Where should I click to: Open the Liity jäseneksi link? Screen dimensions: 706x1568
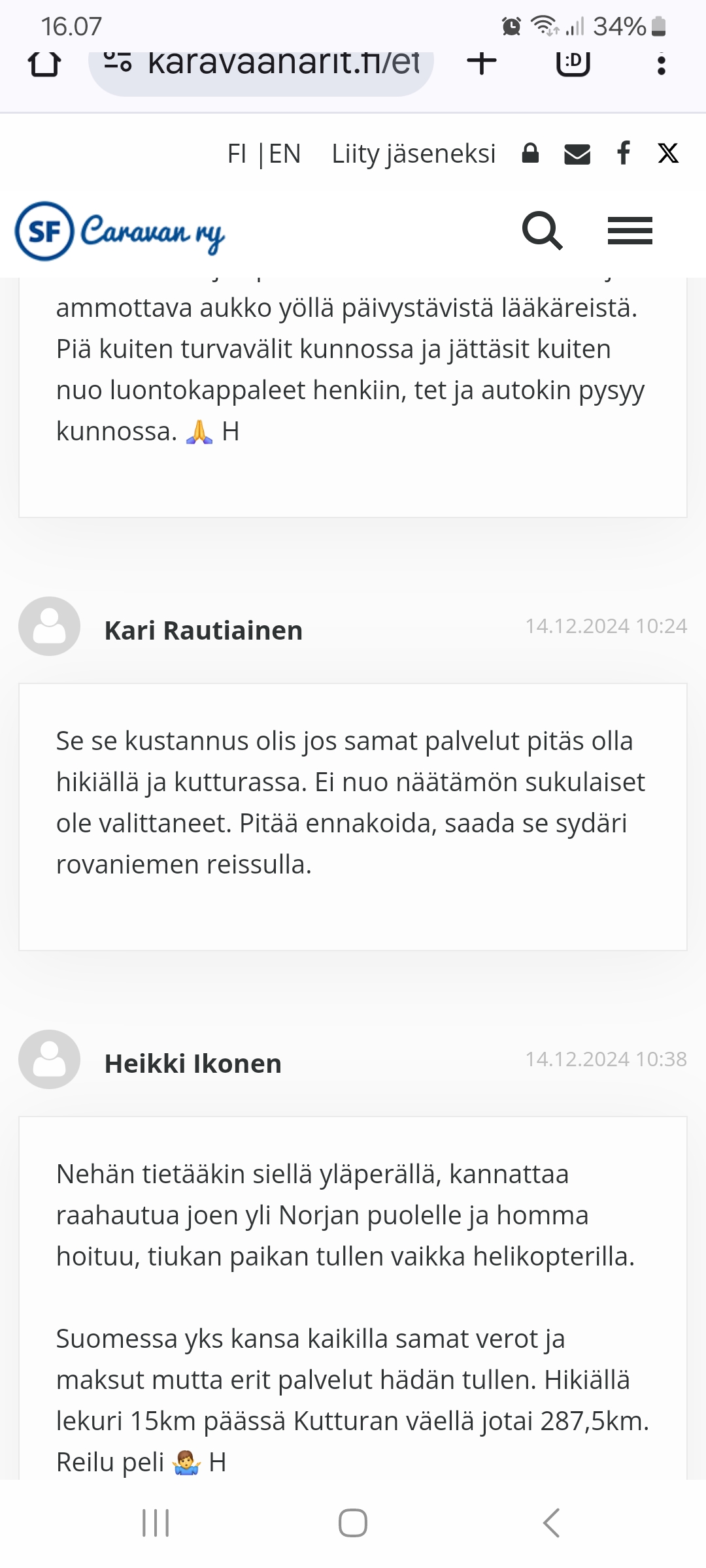[414, 154]
